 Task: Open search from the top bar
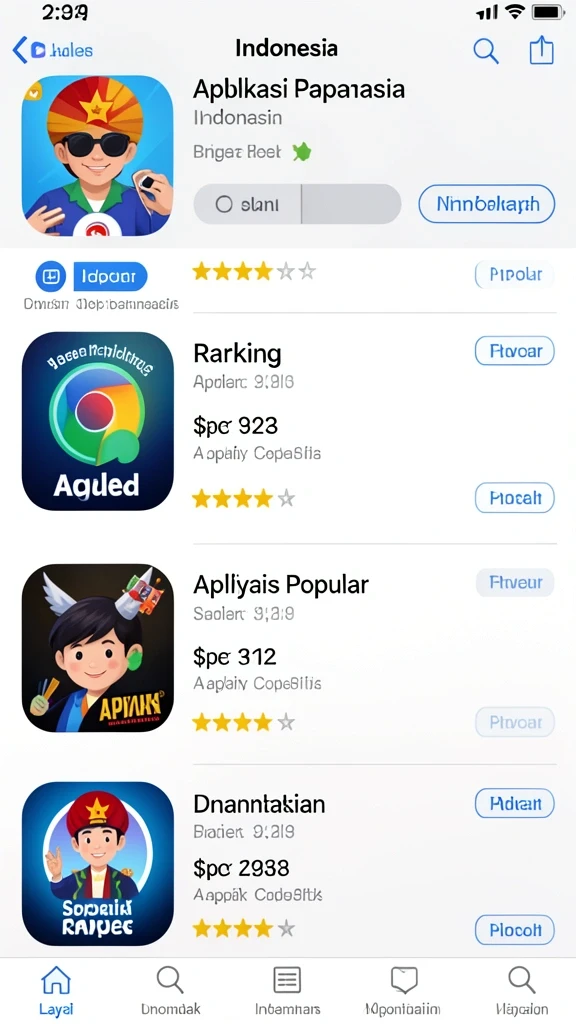485,50
